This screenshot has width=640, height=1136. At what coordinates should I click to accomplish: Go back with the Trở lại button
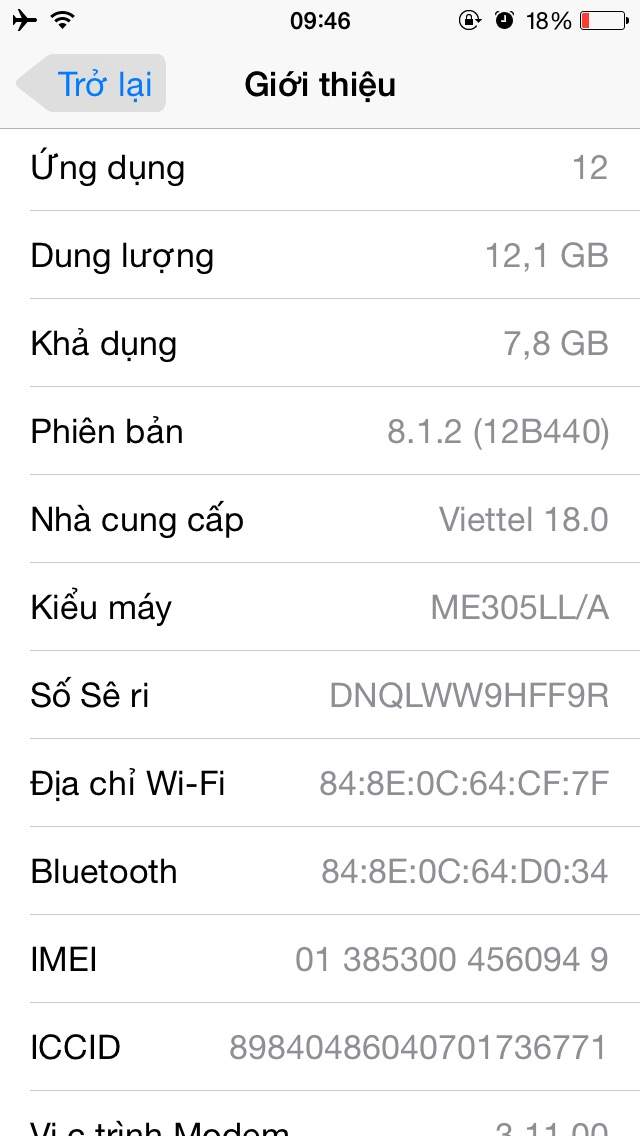(95, 84)
